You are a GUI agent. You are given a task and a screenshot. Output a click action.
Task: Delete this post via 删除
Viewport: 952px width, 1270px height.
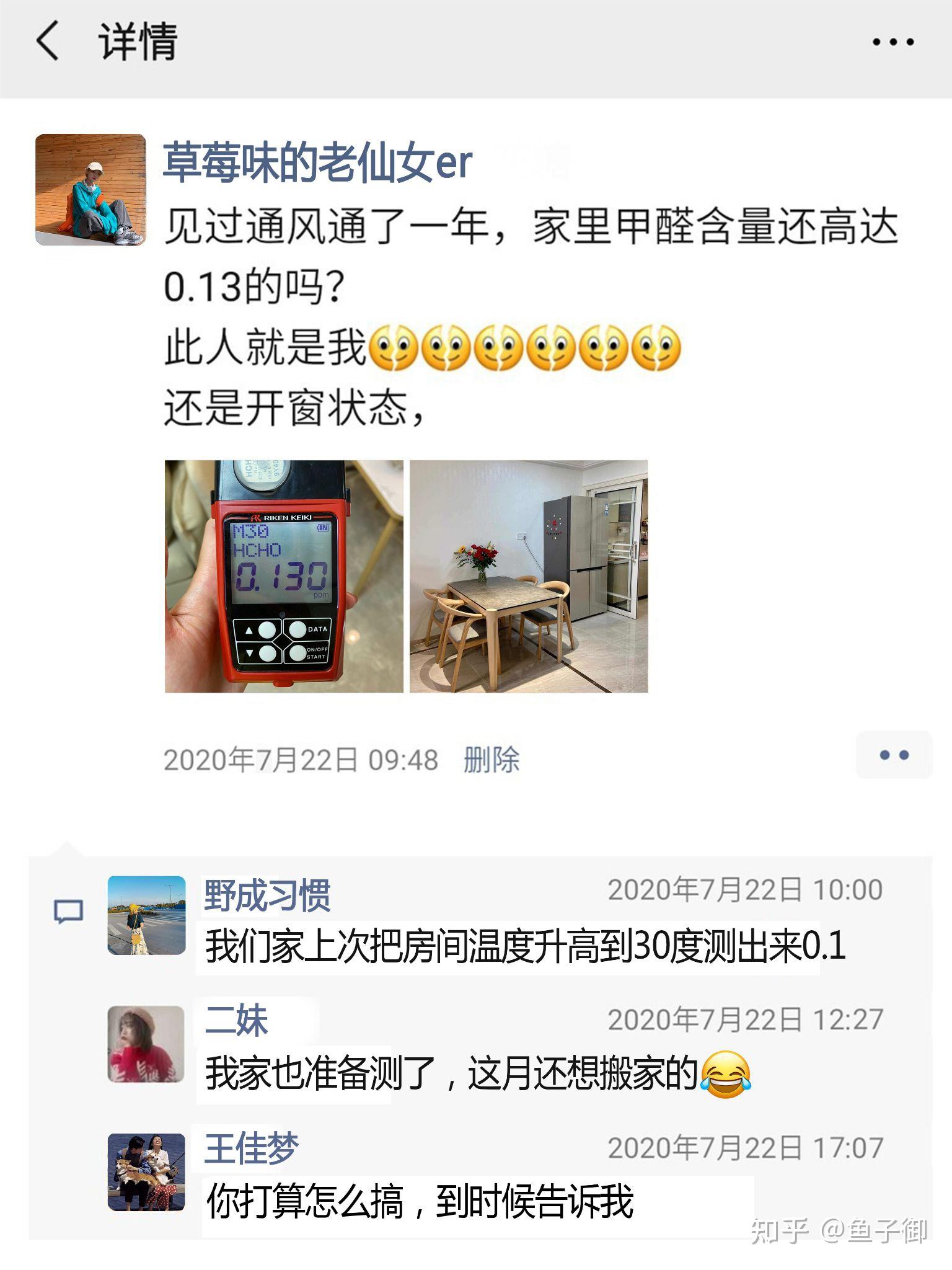coord(491,759)
